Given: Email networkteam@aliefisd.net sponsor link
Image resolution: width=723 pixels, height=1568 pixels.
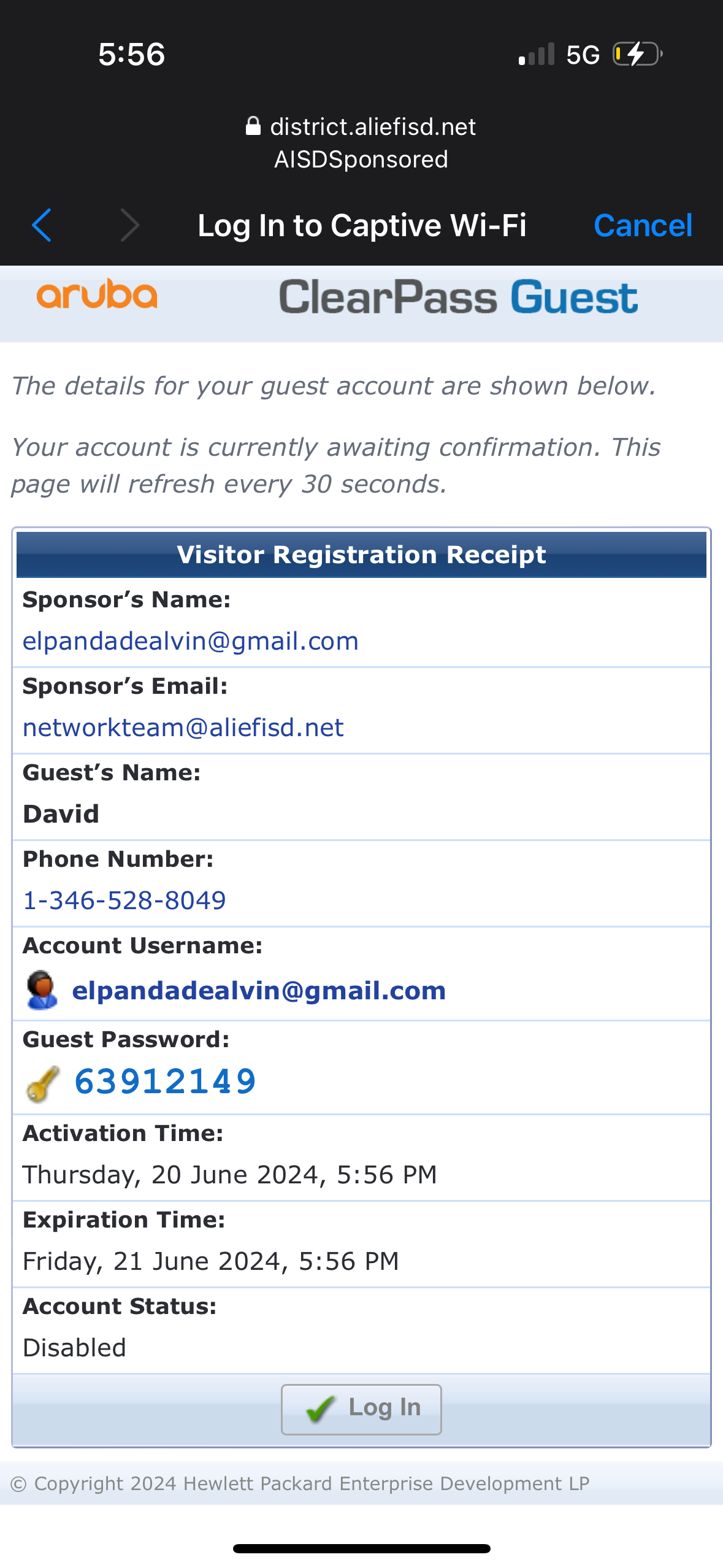Looking at the screenshot, I should [183, 728].
